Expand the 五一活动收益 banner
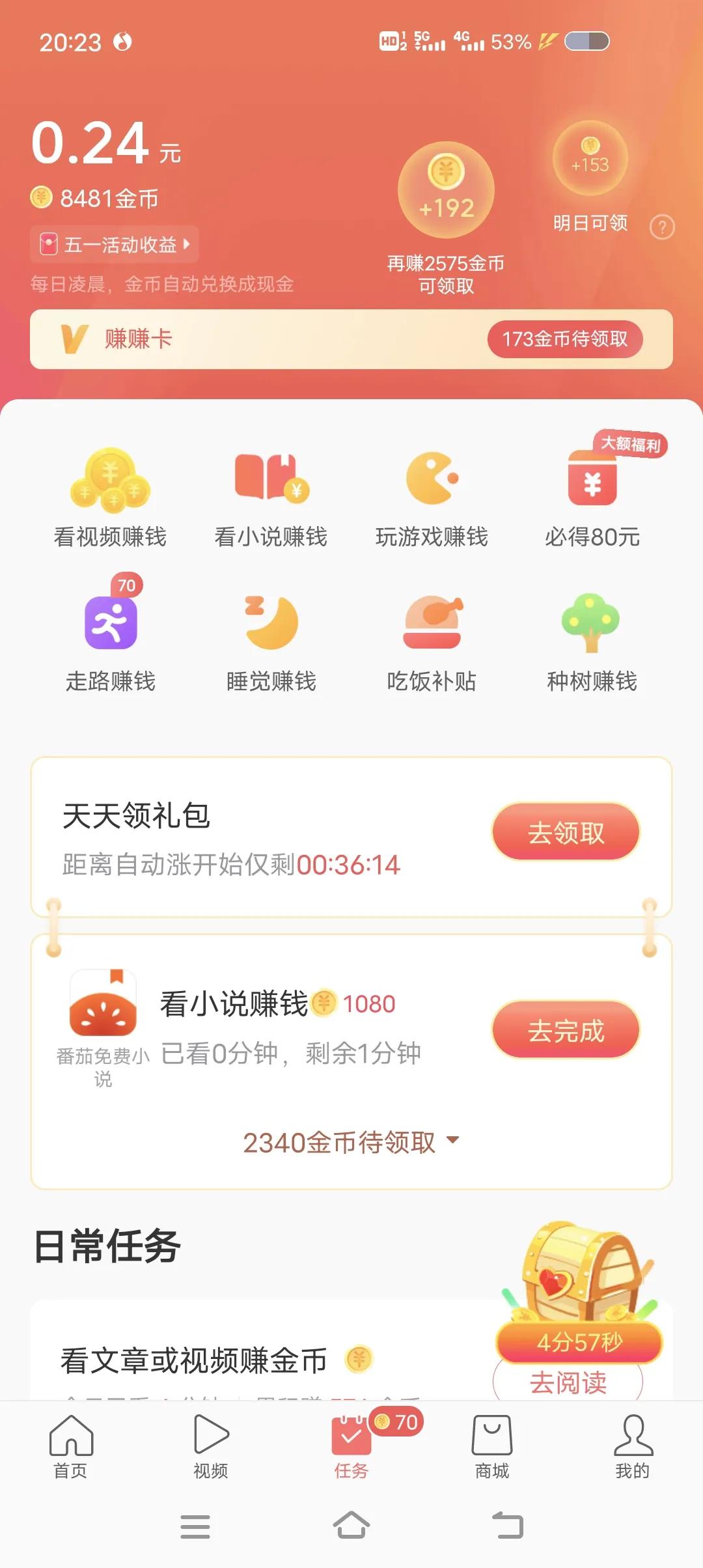The image size is (703, 1568). pyautogui.click(x=114, y=245)
